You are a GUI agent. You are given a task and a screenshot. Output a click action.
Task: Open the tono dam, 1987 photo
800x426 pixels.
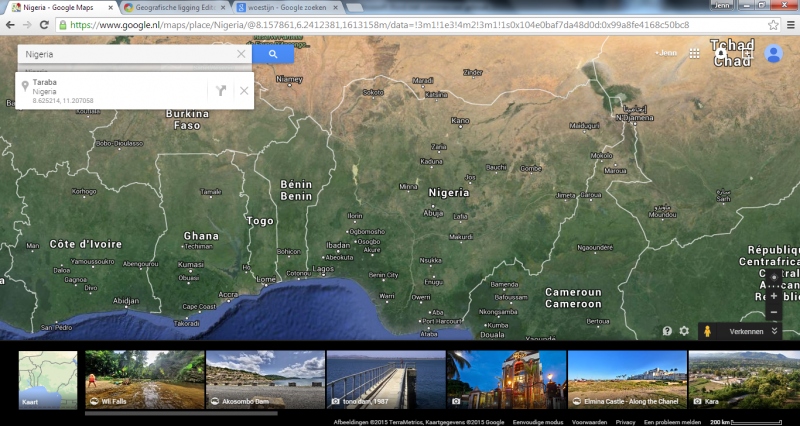[x=386, y=380]
